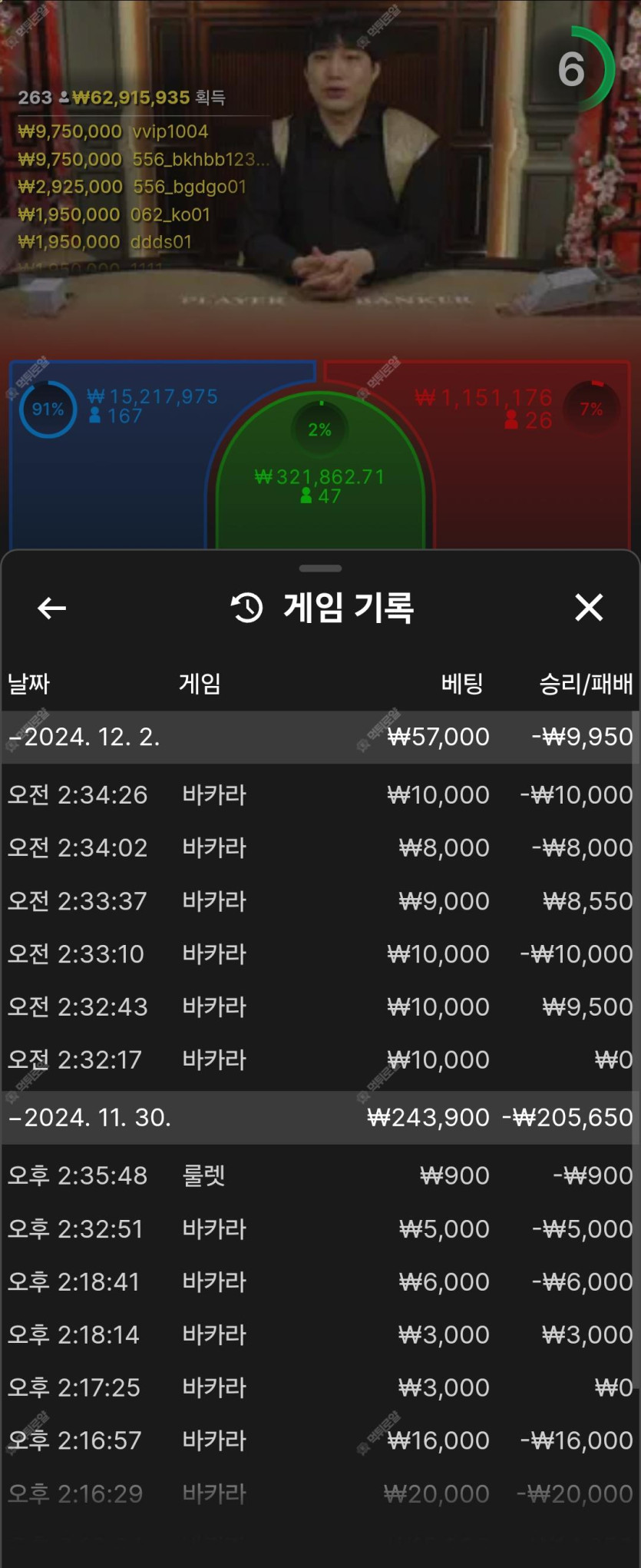Open the 오전 2:33:10 baccarat record
This screenshot has height=1568, width=641.
pos(320,953)
